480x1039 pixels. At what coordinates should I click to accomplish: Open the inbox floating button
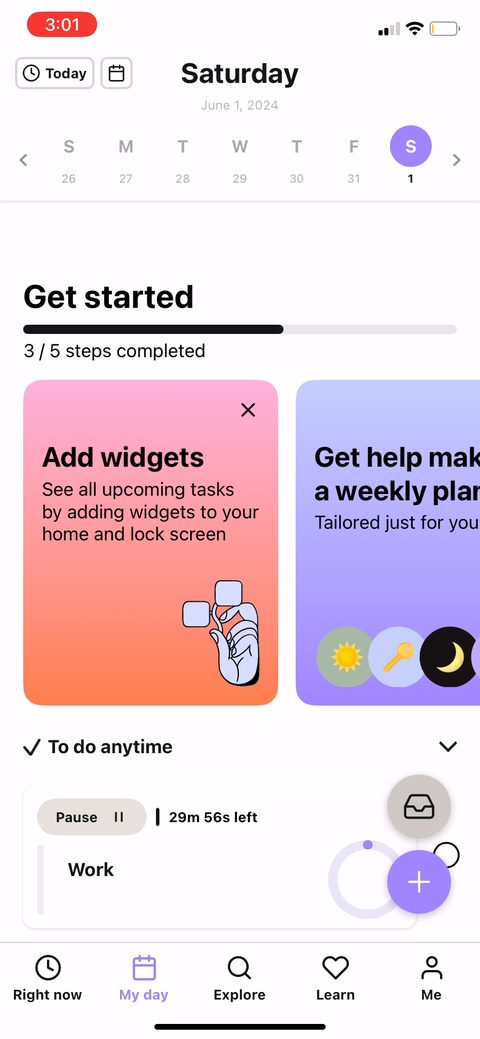pos(419,806)
